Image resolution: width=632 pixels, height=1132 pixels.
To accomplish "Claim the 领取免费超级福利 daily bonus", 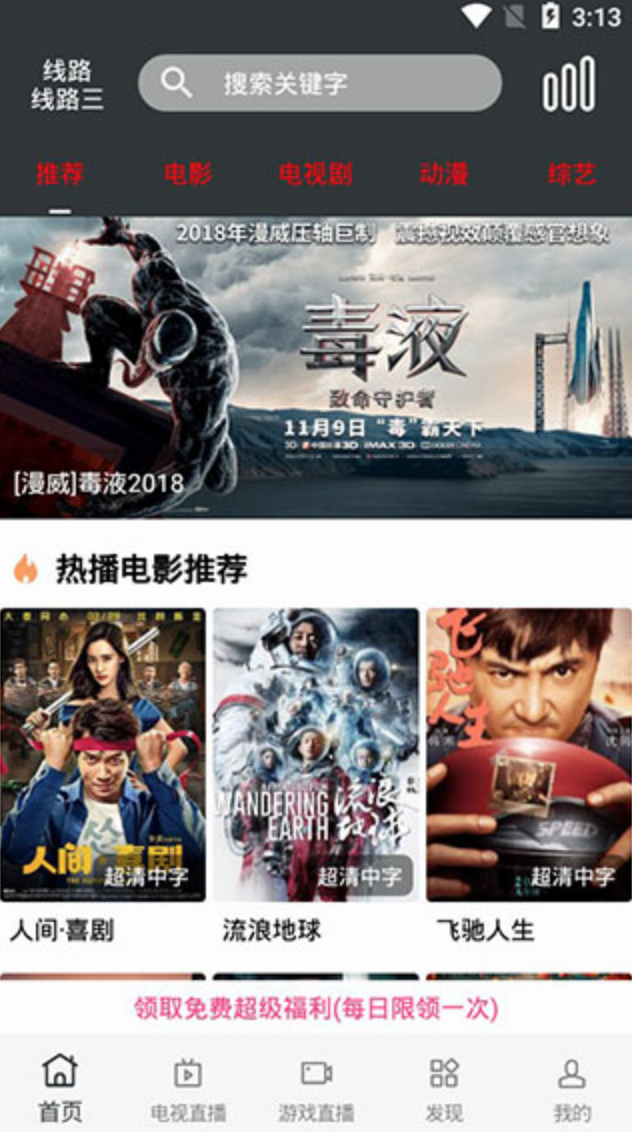I will click(x=316, y=1008).
